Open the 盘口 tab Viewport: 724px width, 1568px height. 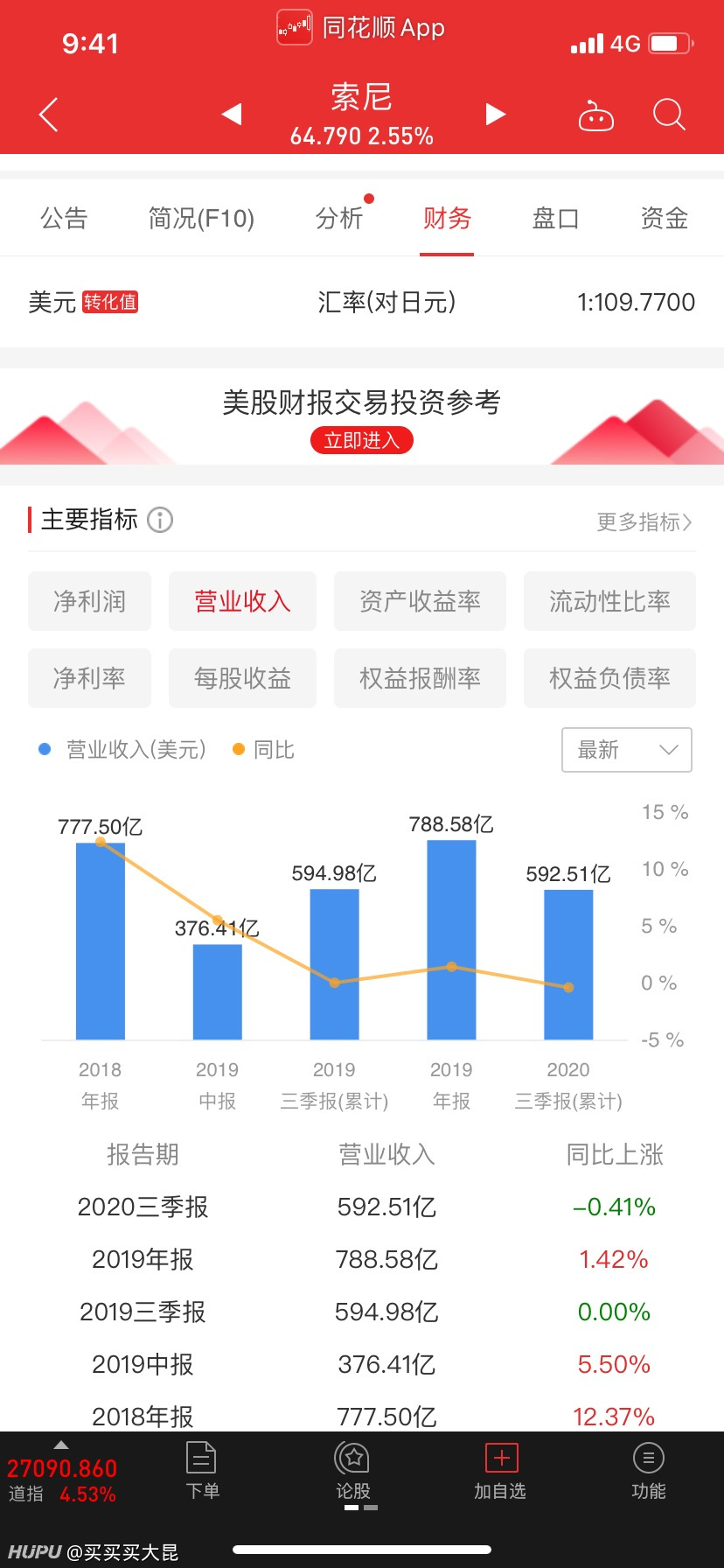555,218
